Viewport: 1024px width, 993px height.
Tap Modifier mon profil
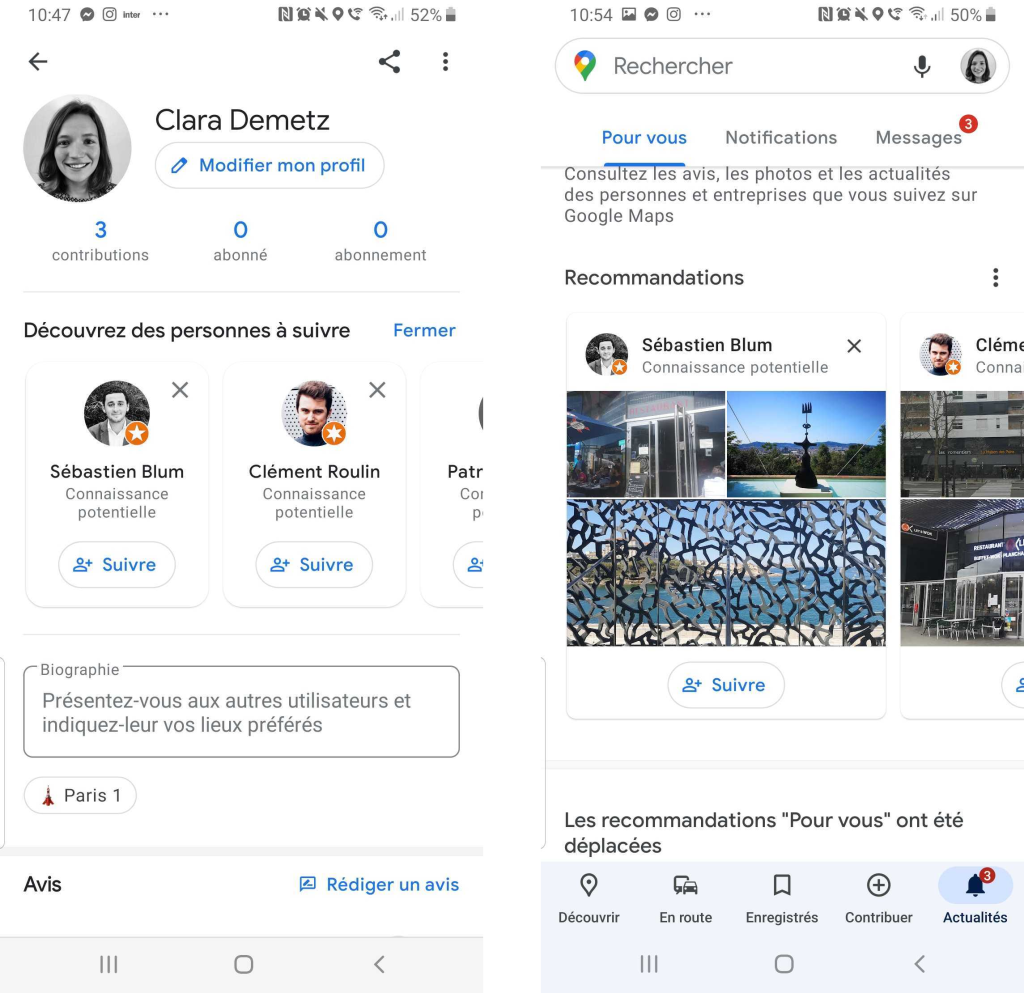[x=269, y=165]
